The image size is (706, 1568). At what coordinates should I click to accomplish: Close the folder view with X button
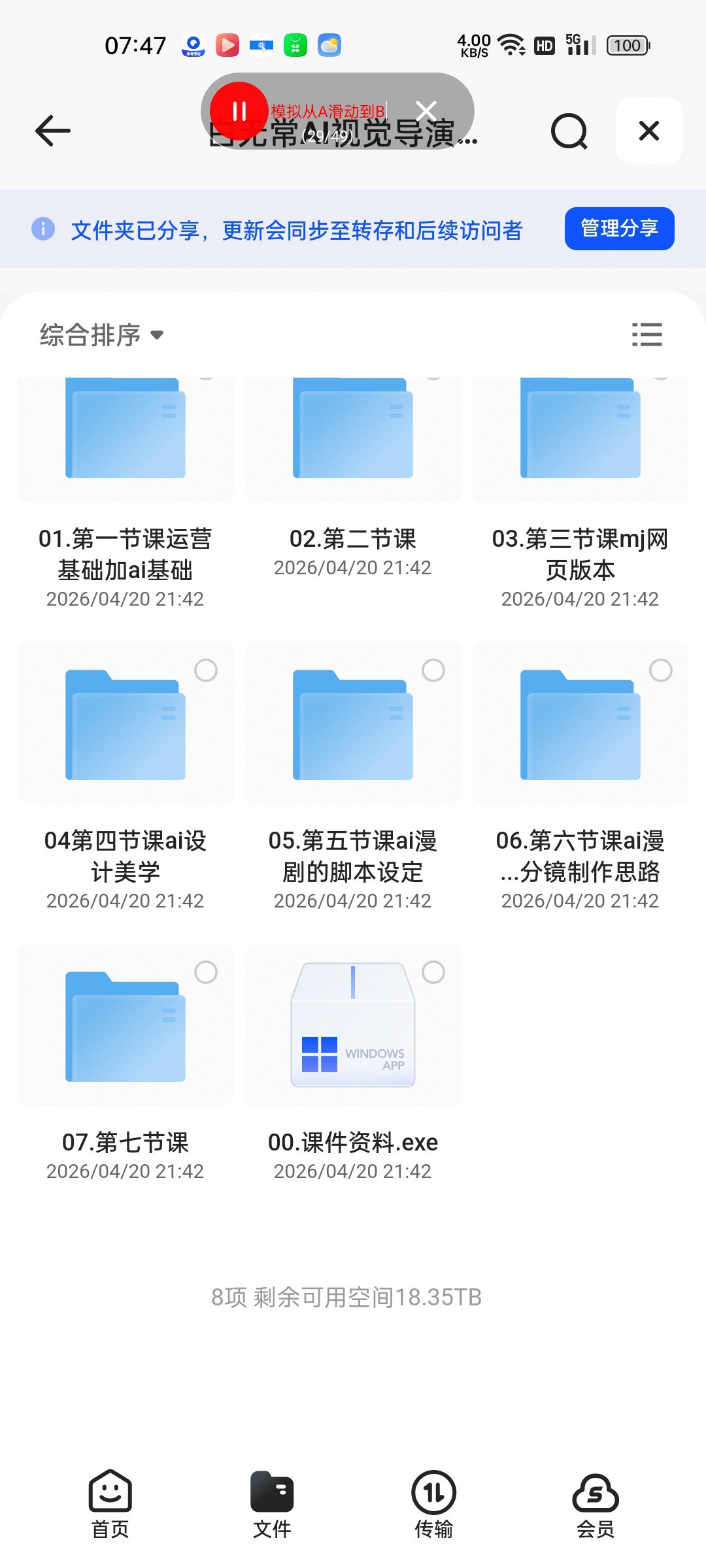coord(649,131)
